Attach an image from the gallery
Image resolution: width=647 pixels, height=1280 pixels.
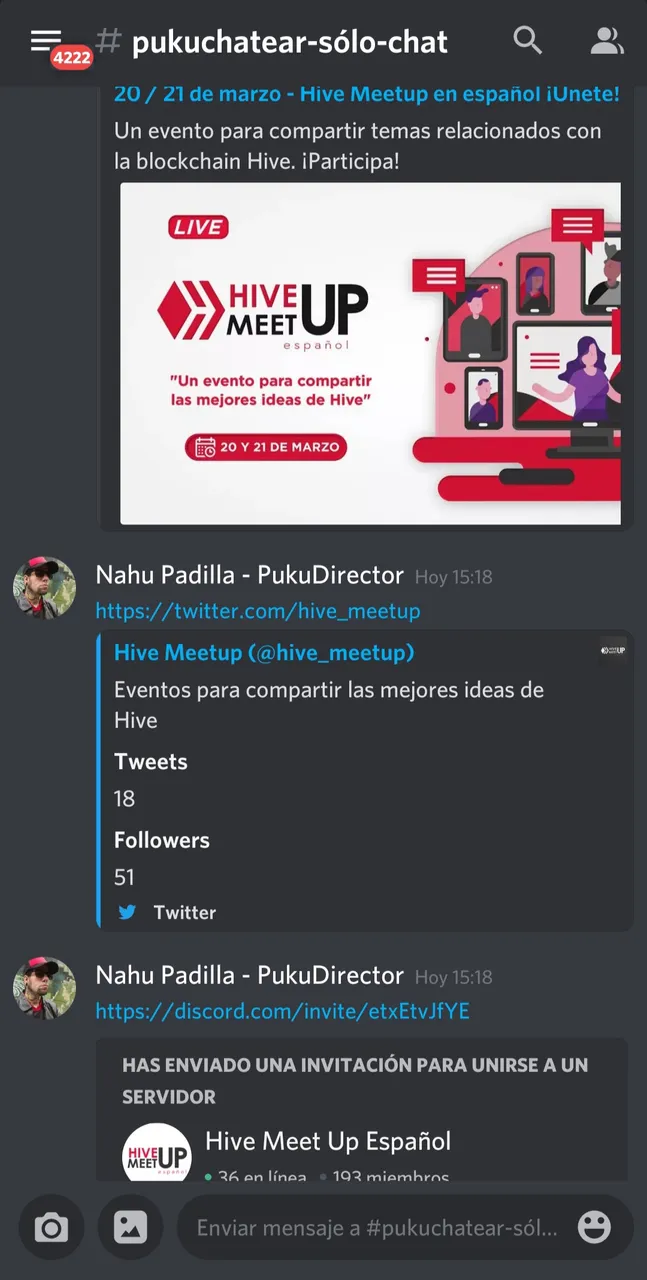[x=130, y=1227]
